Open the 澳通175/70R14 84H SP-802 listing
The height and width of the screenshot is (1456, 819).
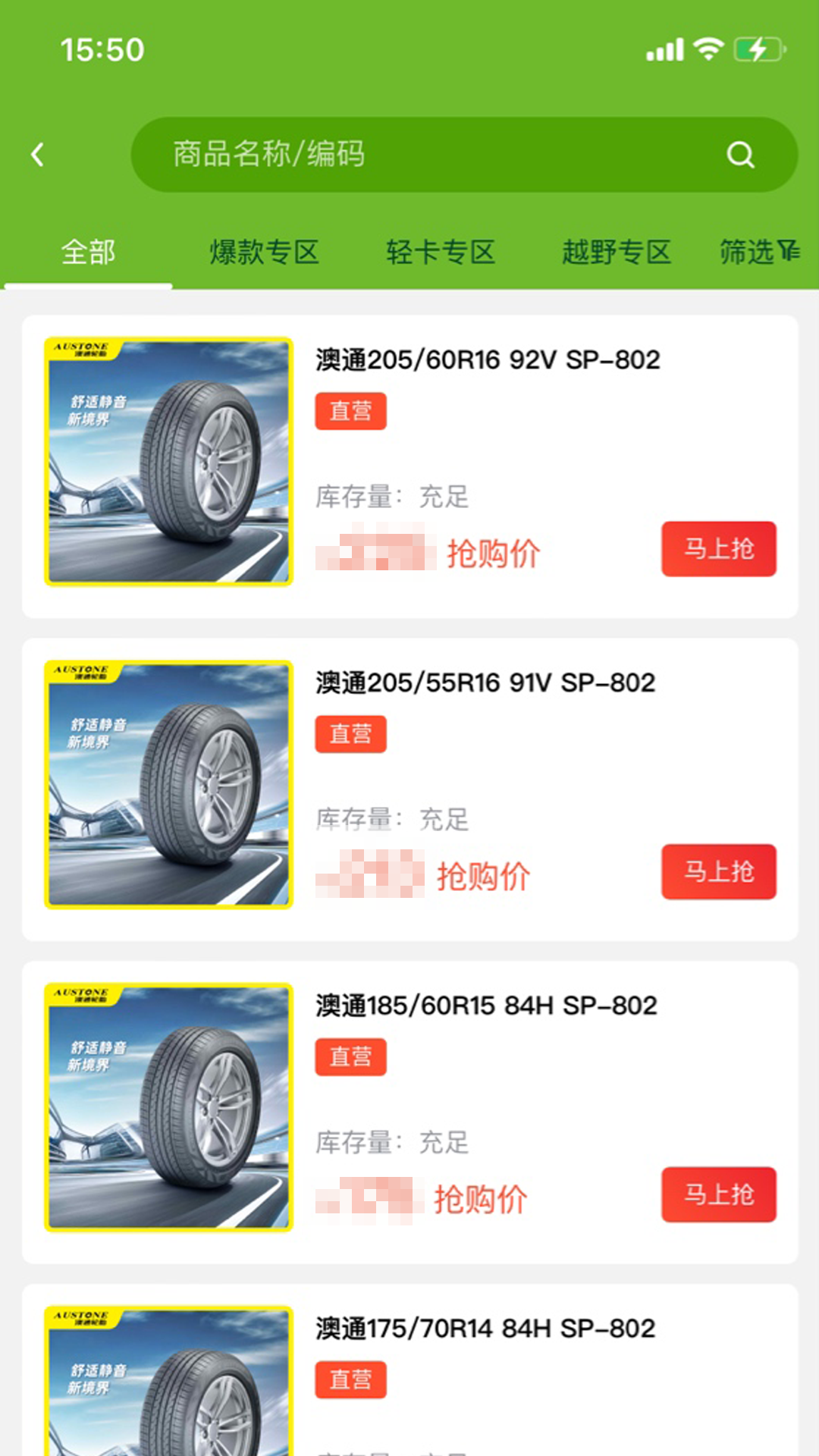(488, 1327)
